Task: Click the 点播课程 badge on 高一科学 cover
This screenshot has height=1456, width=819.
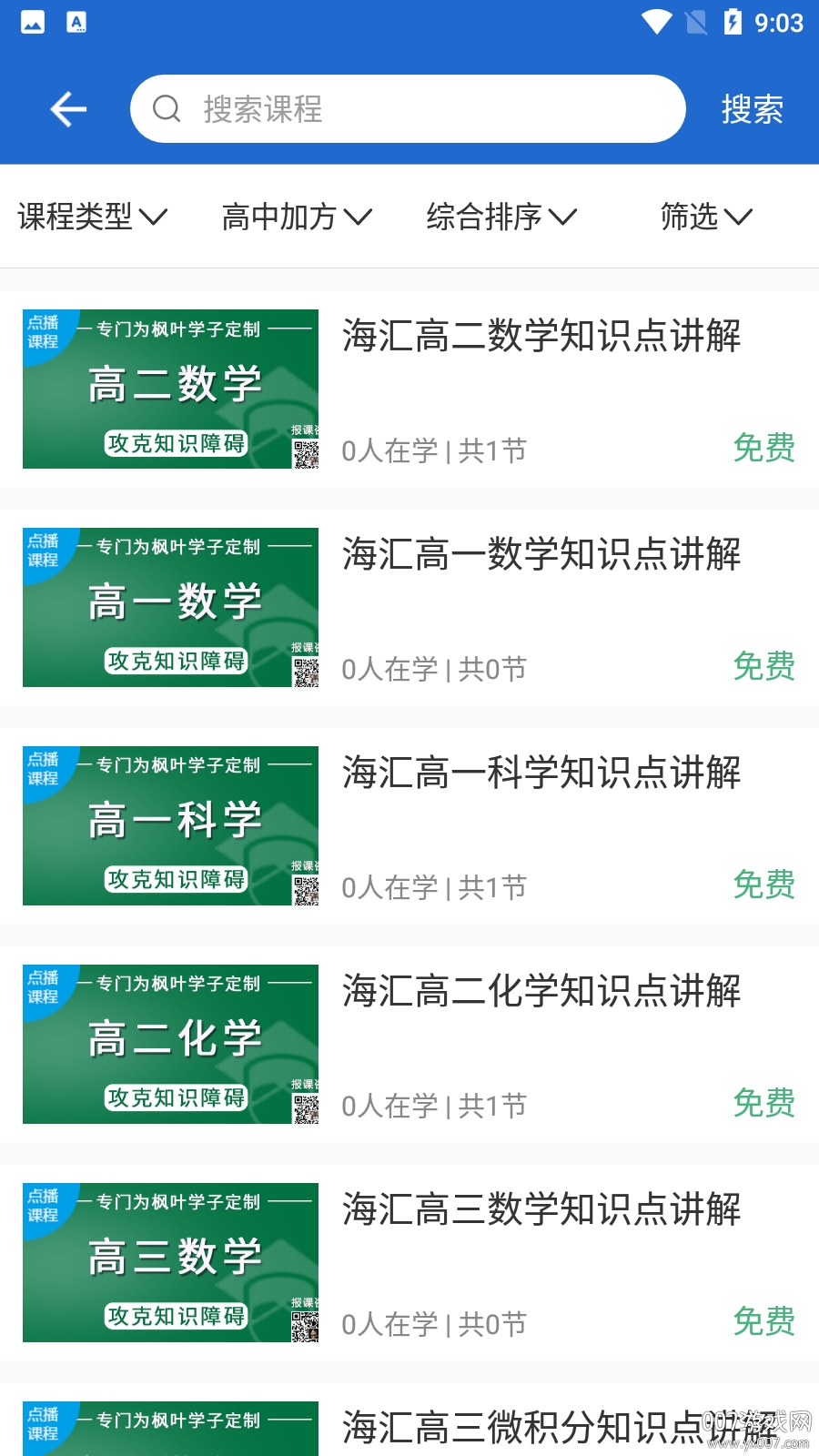Action: pyautogui.click(x=44, y=767)
